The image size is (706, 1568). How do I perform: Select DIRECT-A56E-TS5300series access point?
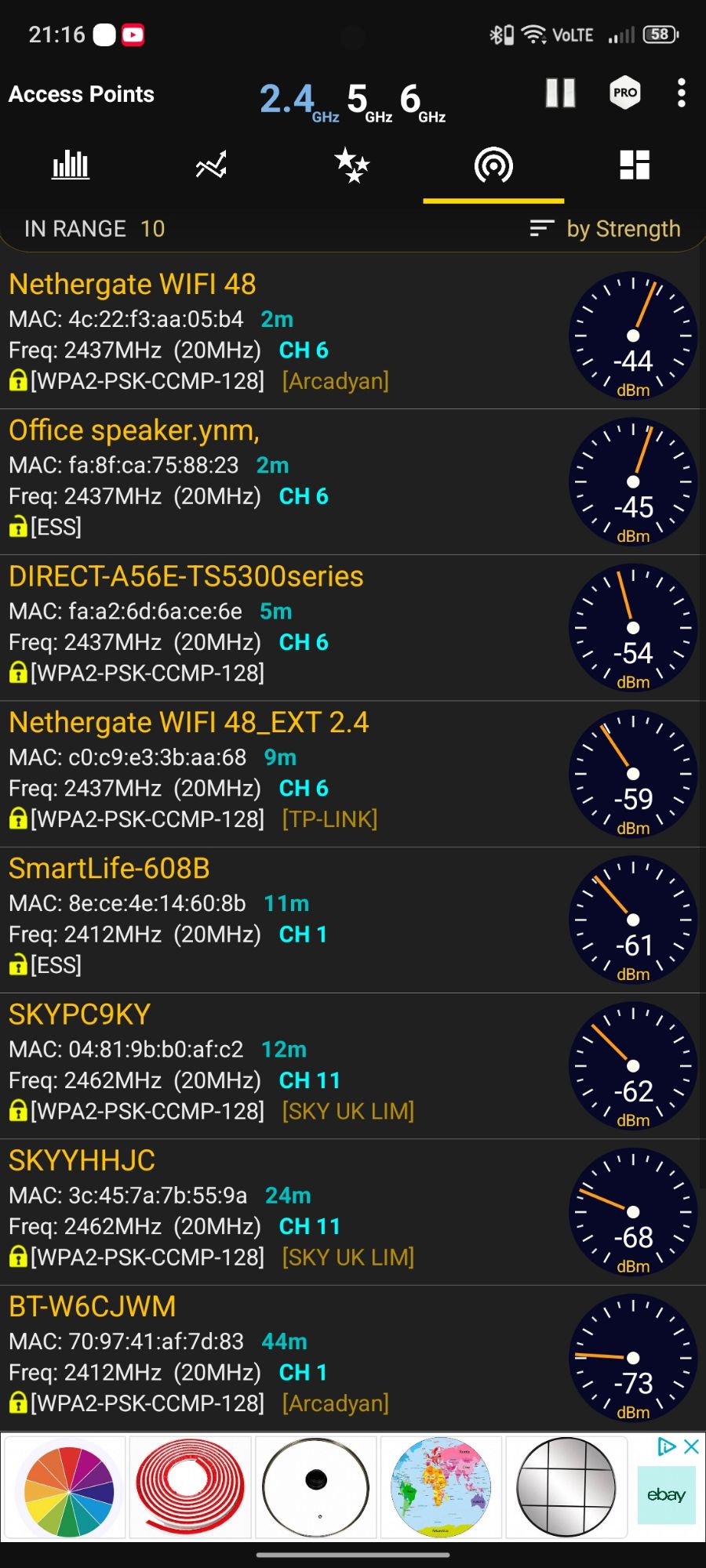[353, 628]
